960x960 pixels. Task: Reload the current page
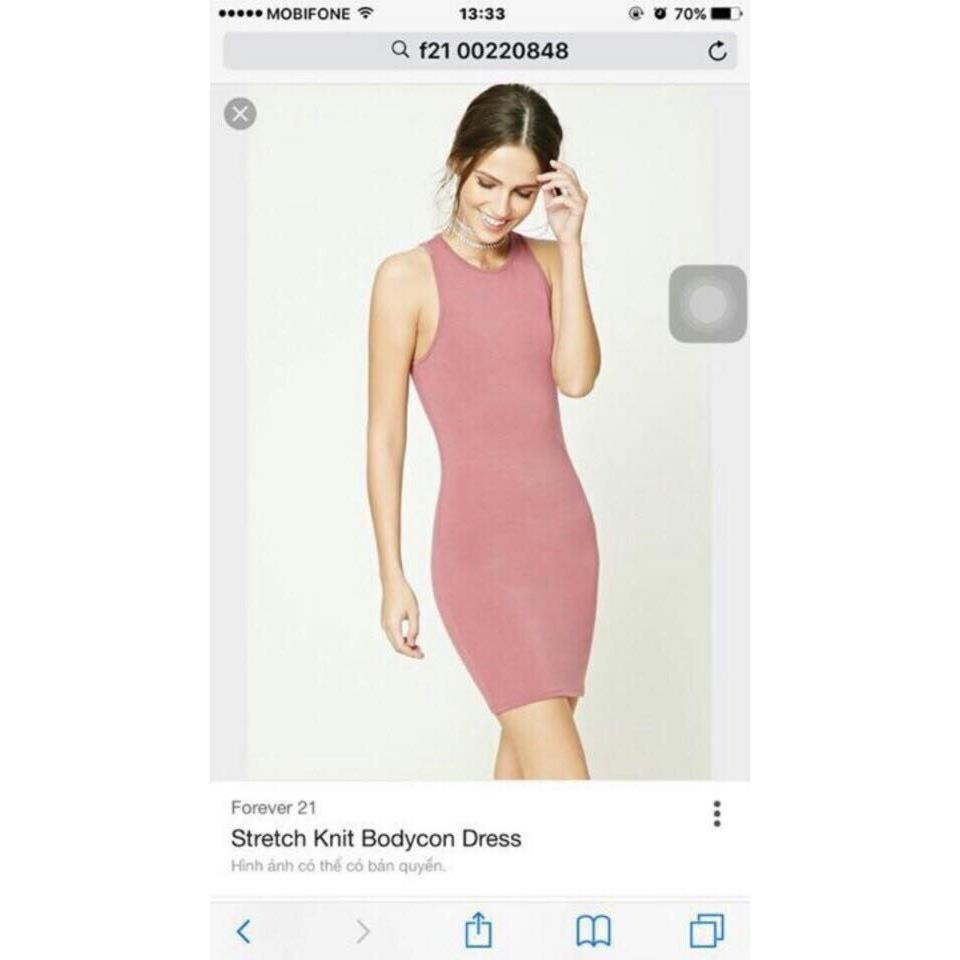click(x=717, y=52)
